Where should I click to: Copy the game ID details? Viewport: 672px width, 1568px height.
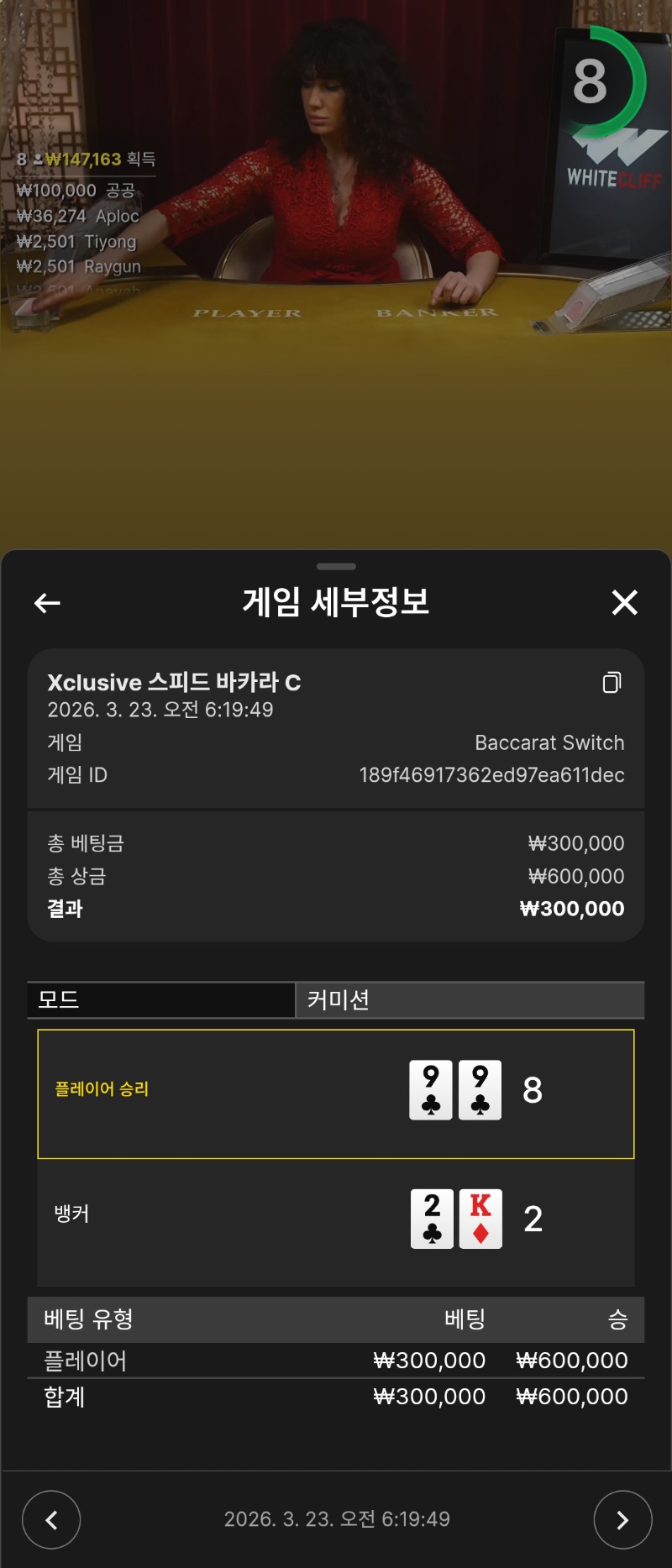coord(612,683)
